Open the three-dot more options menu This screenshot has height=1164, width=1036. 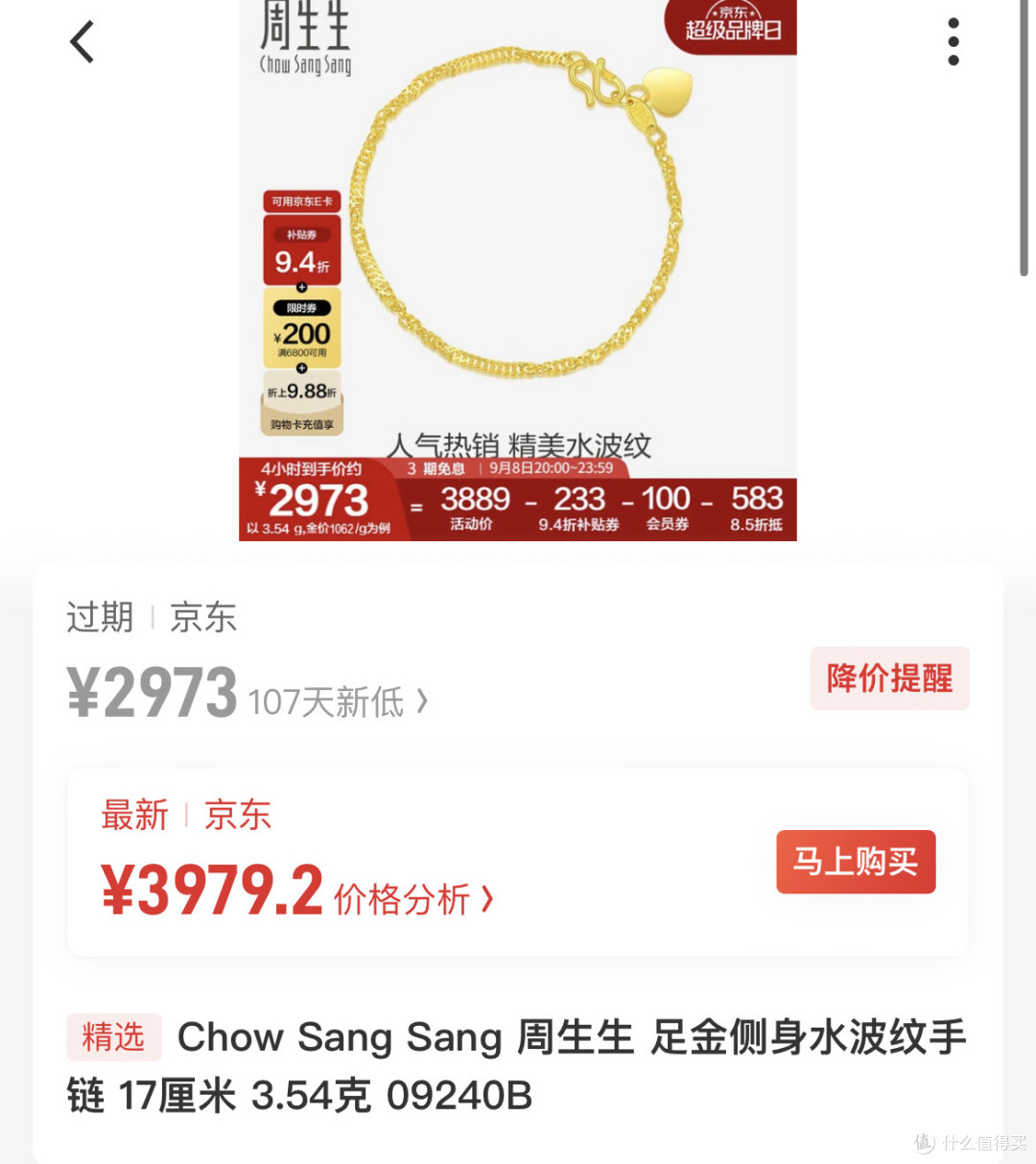[x=953, y=40]
